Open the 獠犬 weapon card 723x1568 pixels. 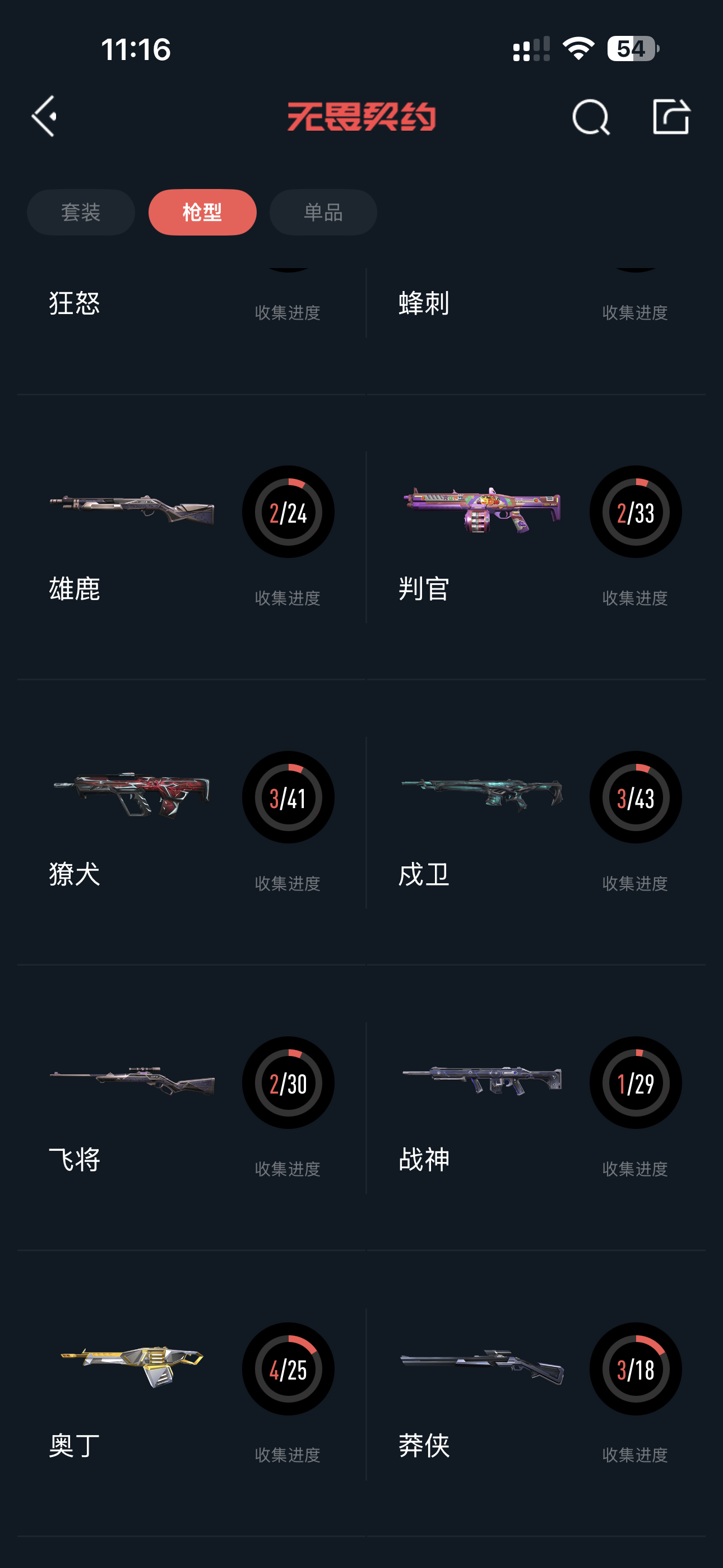[191, 822]
